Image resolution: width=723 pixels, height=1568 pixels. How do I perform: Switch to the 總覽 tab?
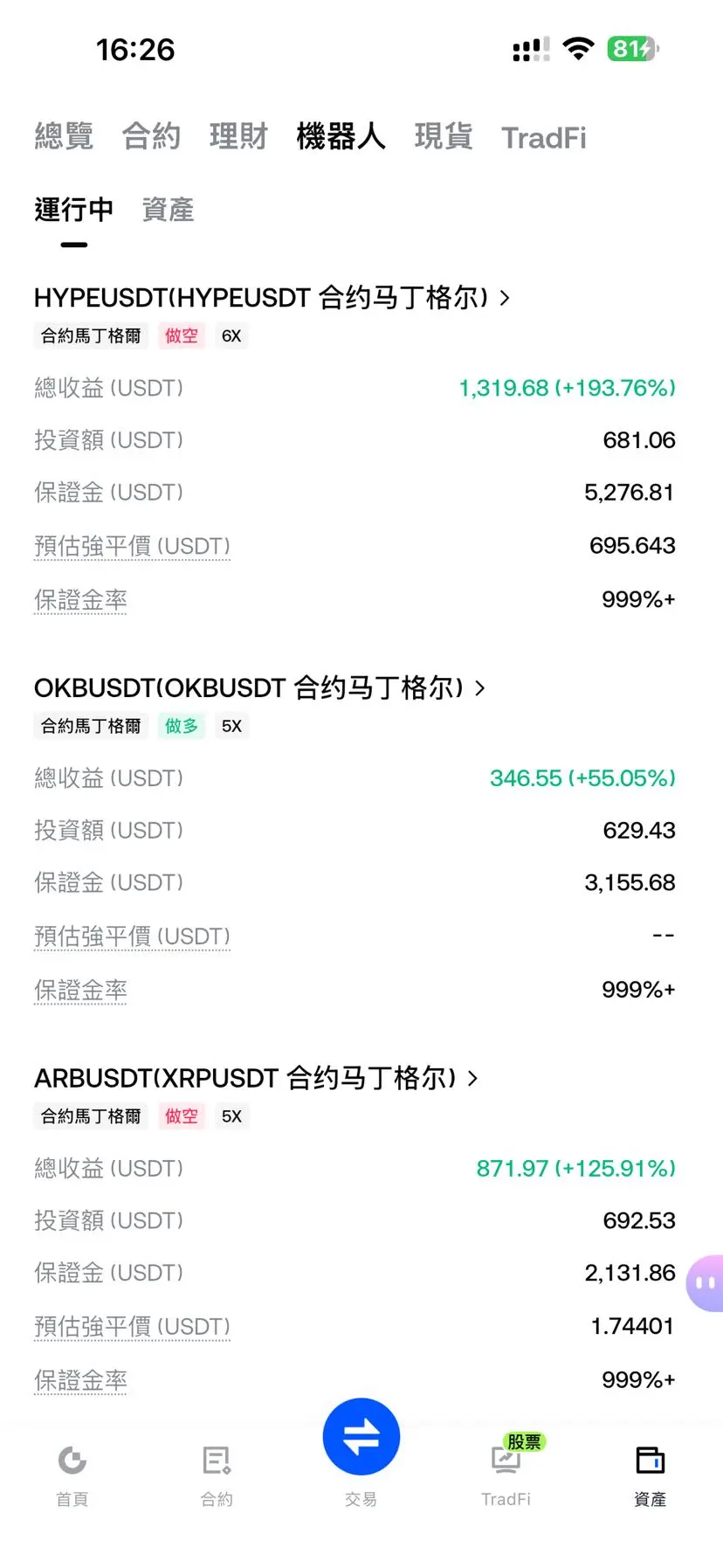(x=64, y=137)
